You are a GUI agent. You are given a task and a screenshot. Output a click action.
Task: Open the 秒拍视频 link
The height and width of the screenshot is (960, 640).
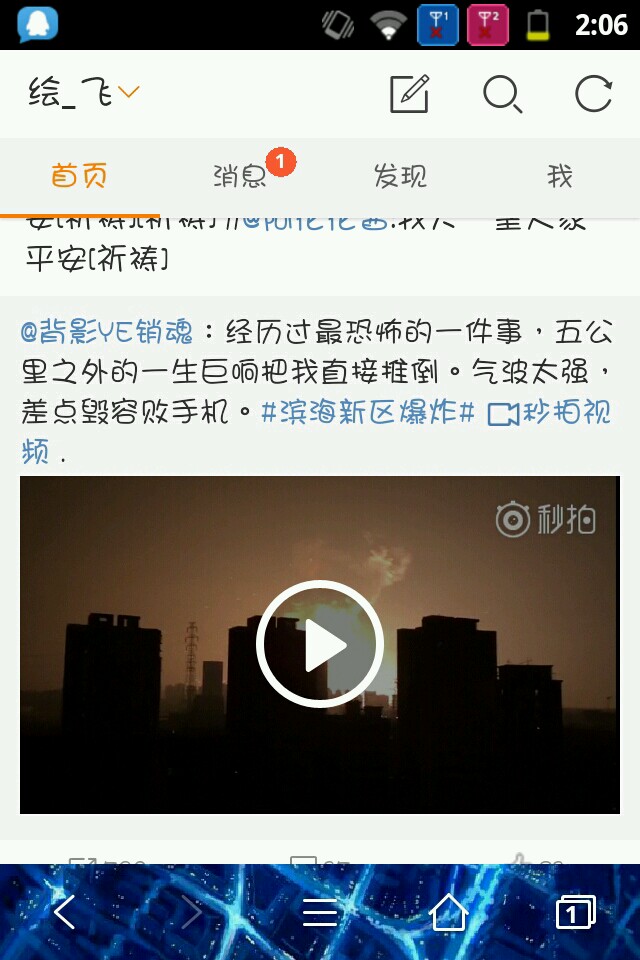tap(548, 414)
